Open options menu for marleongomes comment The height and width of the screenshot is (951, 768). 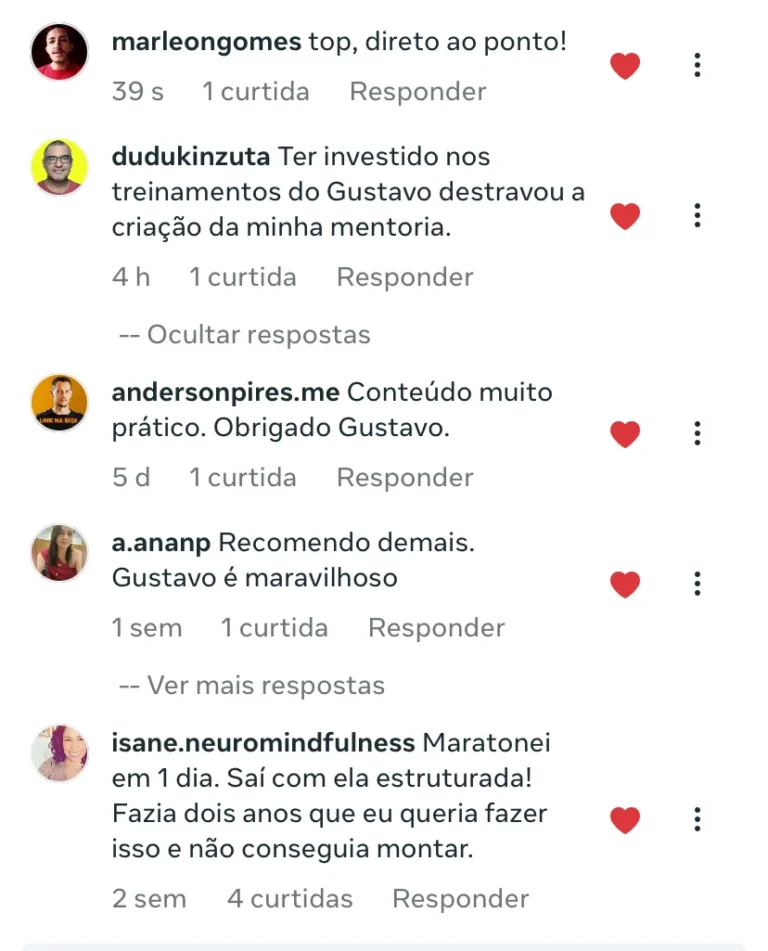(697, 66)
